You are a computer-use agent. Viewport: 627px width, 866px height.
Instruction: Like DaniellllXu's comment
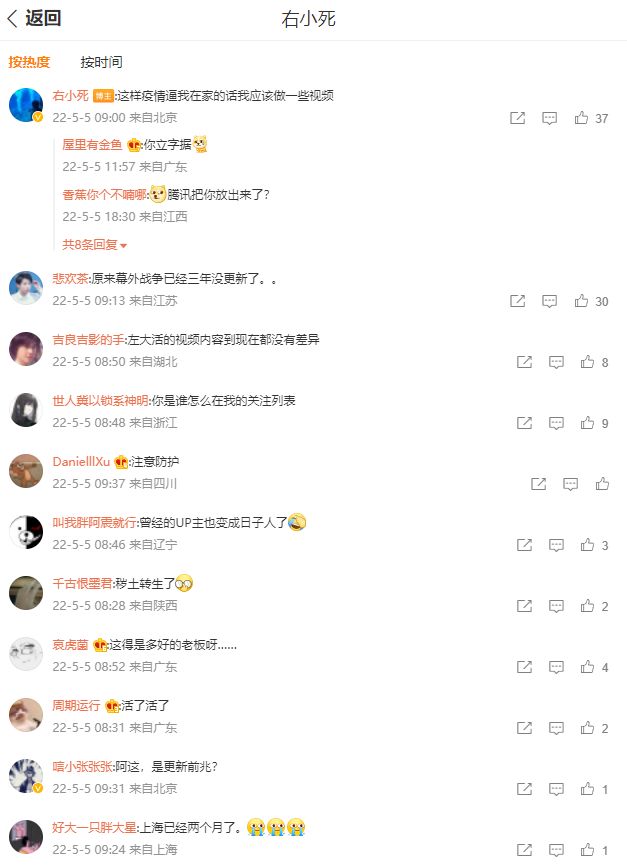pos(602,484)
